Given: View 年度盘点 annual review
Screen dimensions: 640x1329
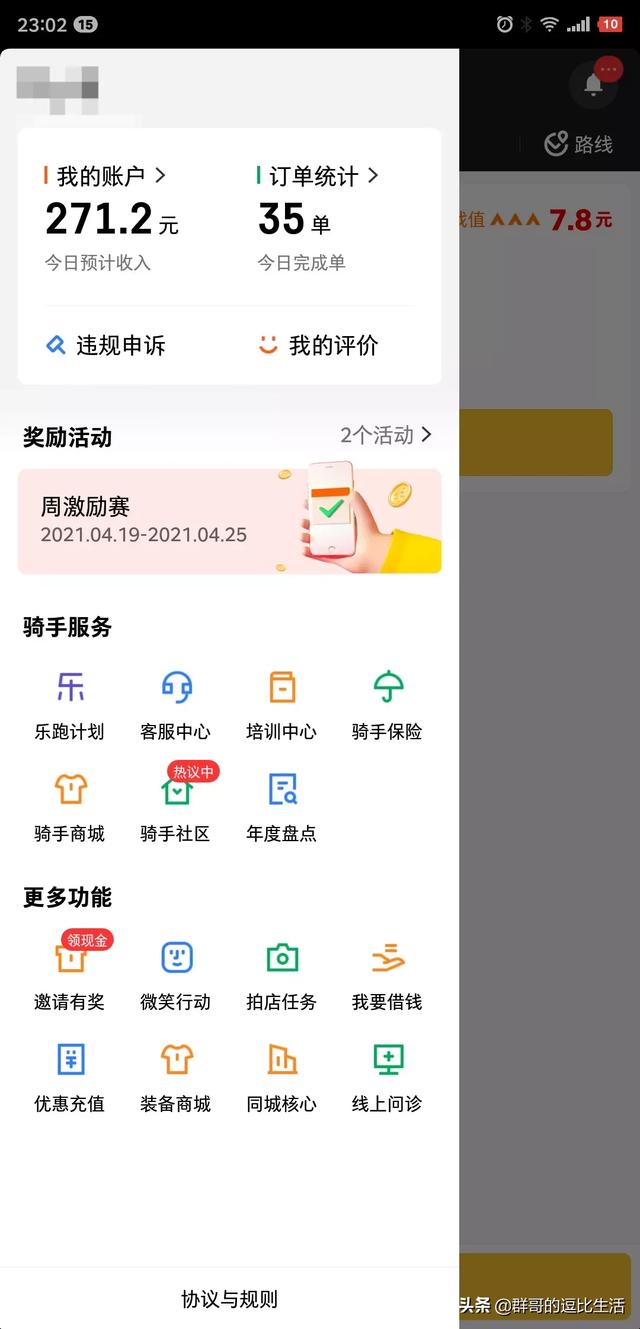Looking at the screenshot, I should coord(282,807).
